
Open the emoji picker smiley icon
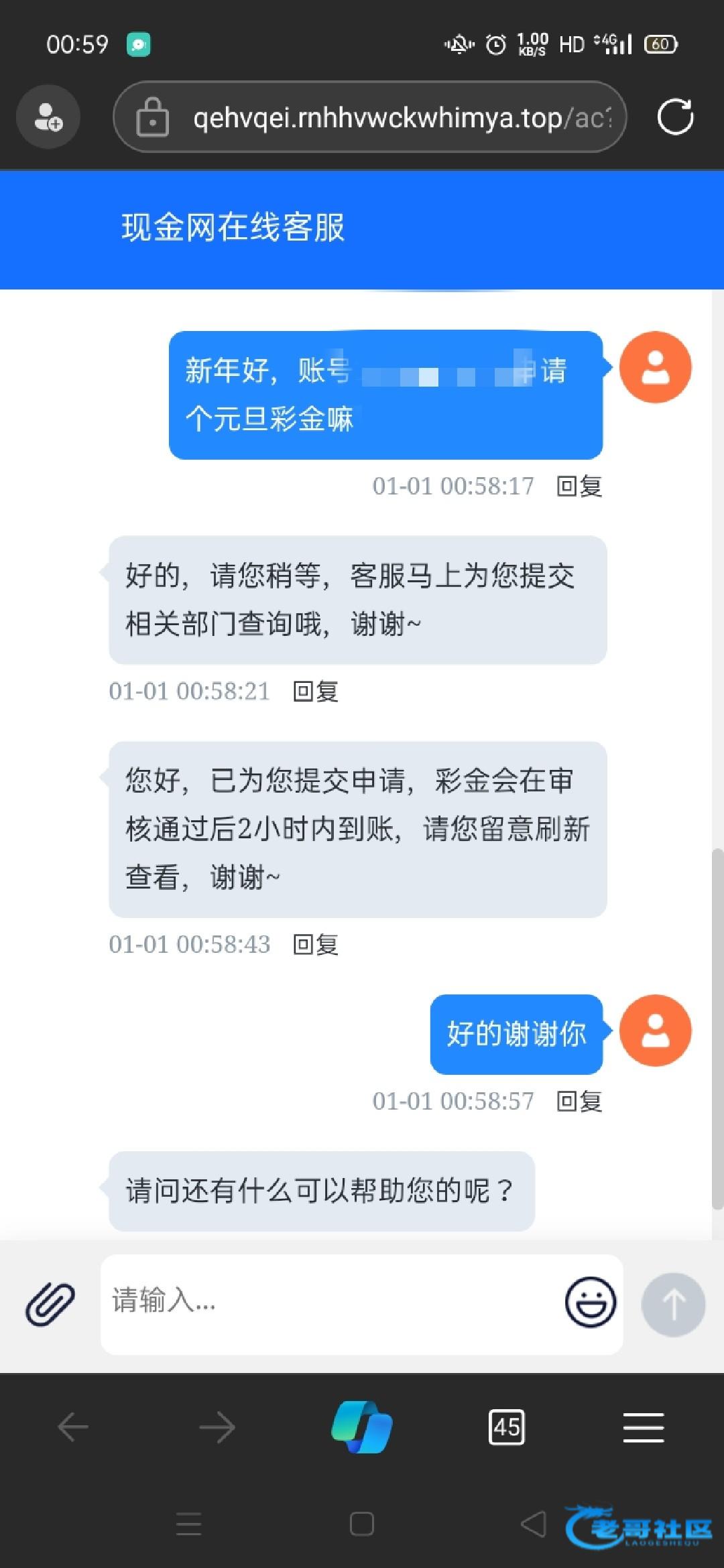tap(590, 1302)
